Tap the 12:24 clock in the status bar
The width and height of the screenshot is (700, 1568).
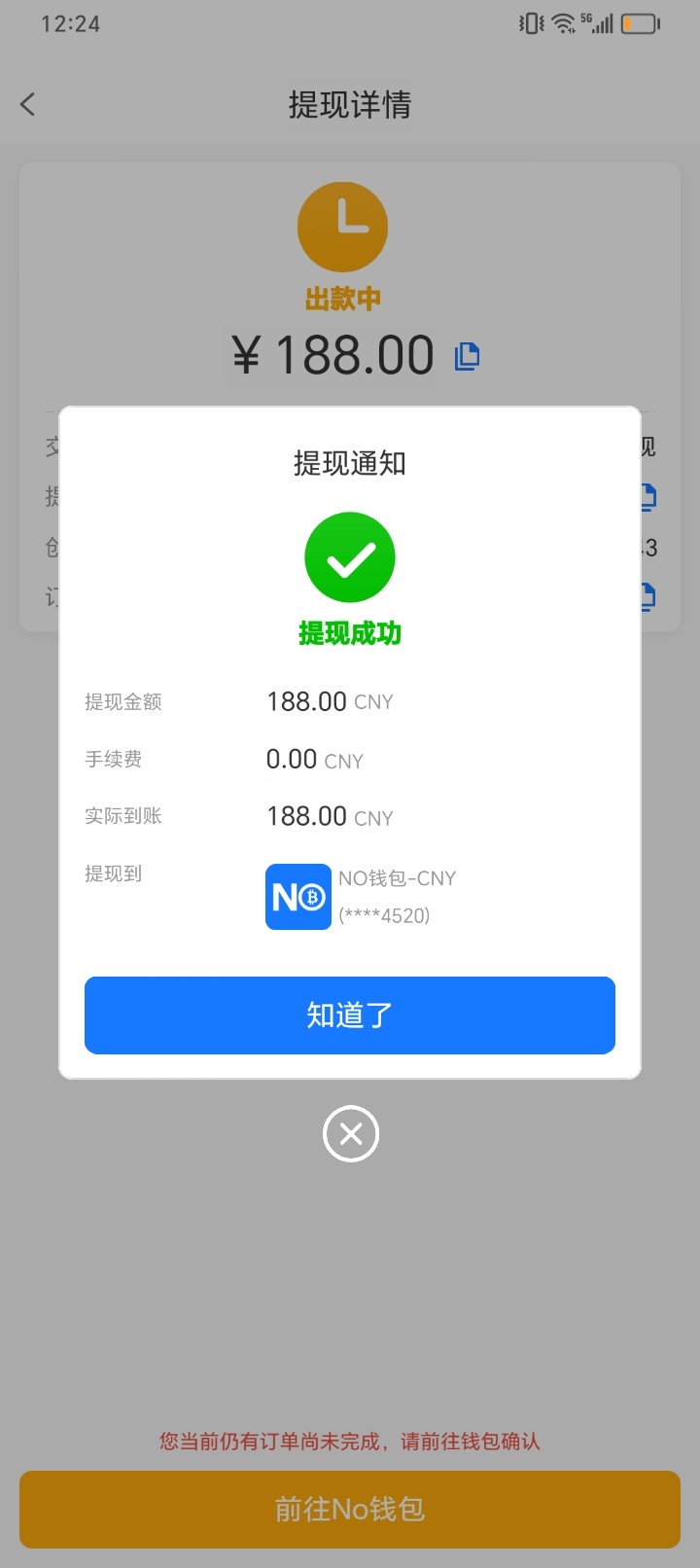73,22
